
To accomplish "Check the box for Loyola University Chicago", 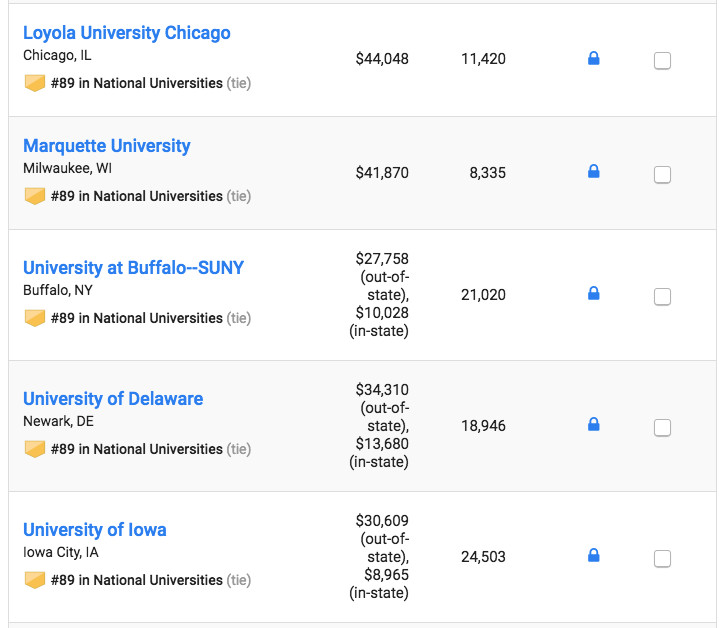I will 662,61.
